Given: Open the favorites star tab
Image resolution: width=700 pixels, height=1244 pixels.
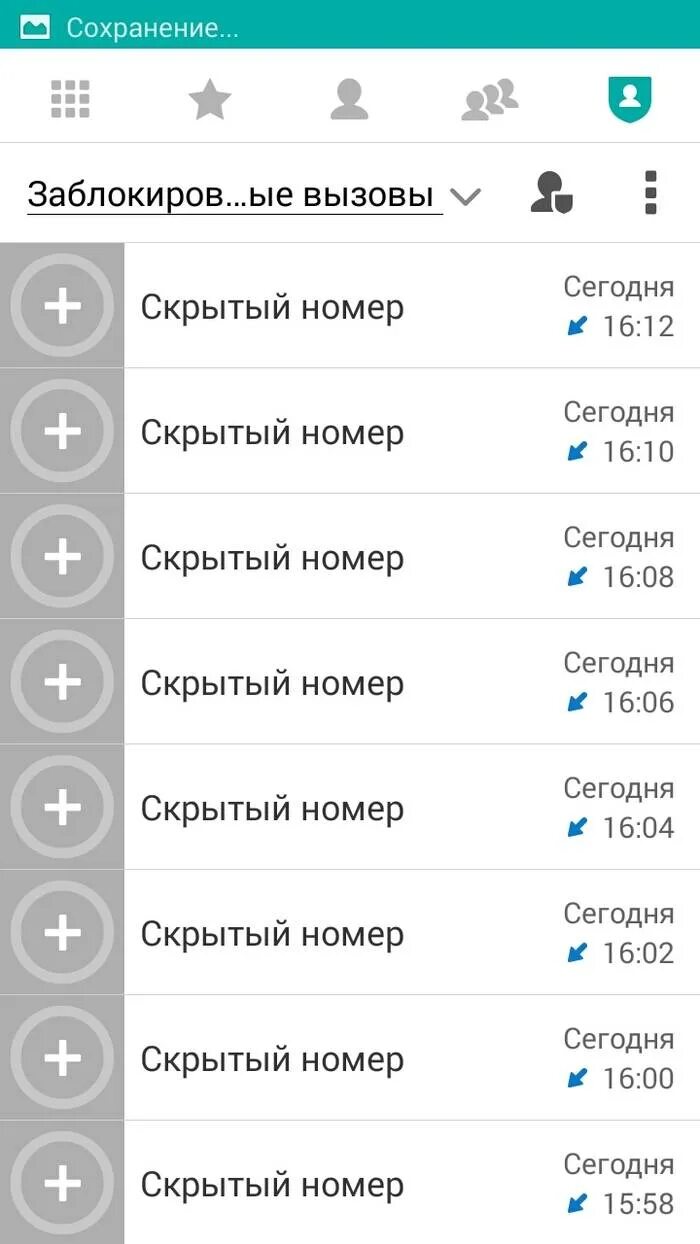Looking at the screenshot, I should pyautogui.click(x=210, y=99).
